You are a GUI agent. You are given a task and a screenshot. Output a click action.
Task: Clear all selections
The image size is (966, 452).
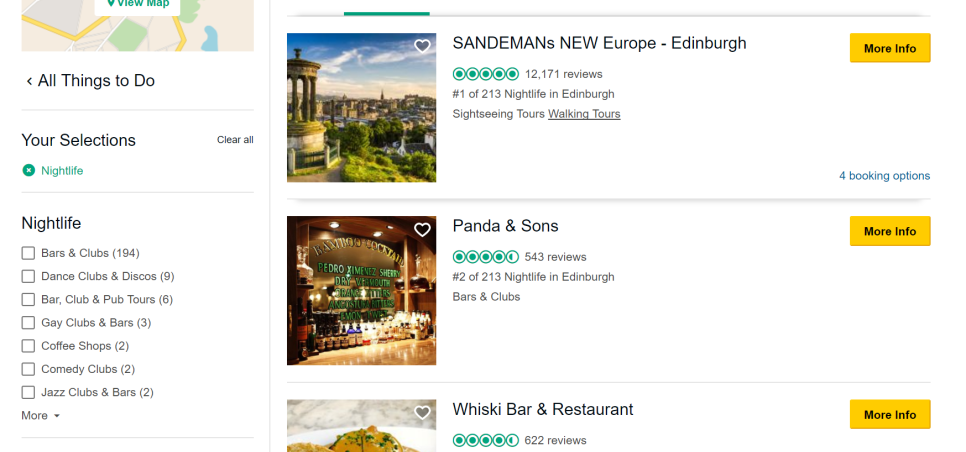tap(235, 140)
